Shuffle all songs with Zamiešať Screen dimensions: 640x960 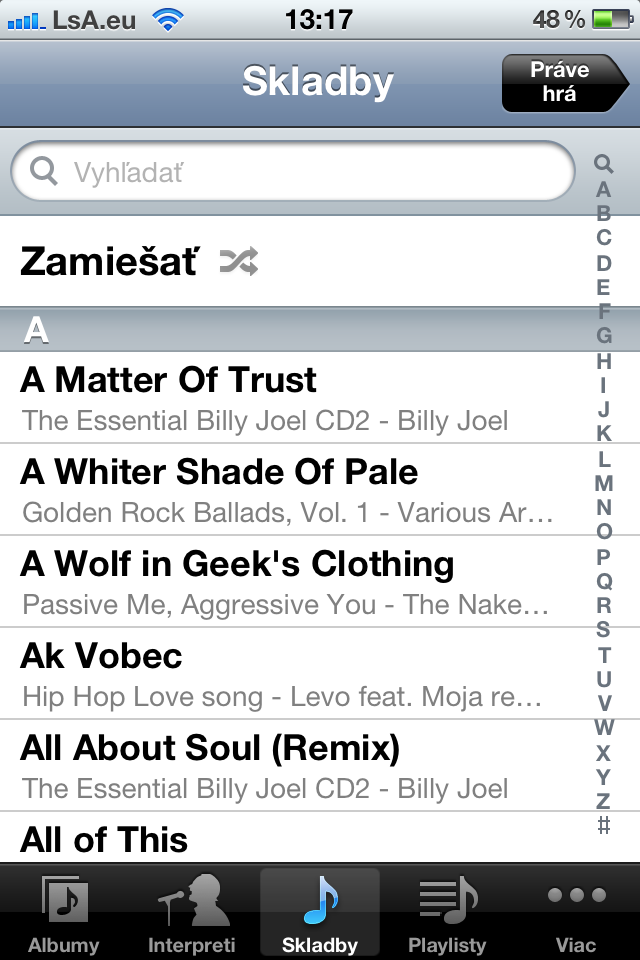click(x=140, y=262)
